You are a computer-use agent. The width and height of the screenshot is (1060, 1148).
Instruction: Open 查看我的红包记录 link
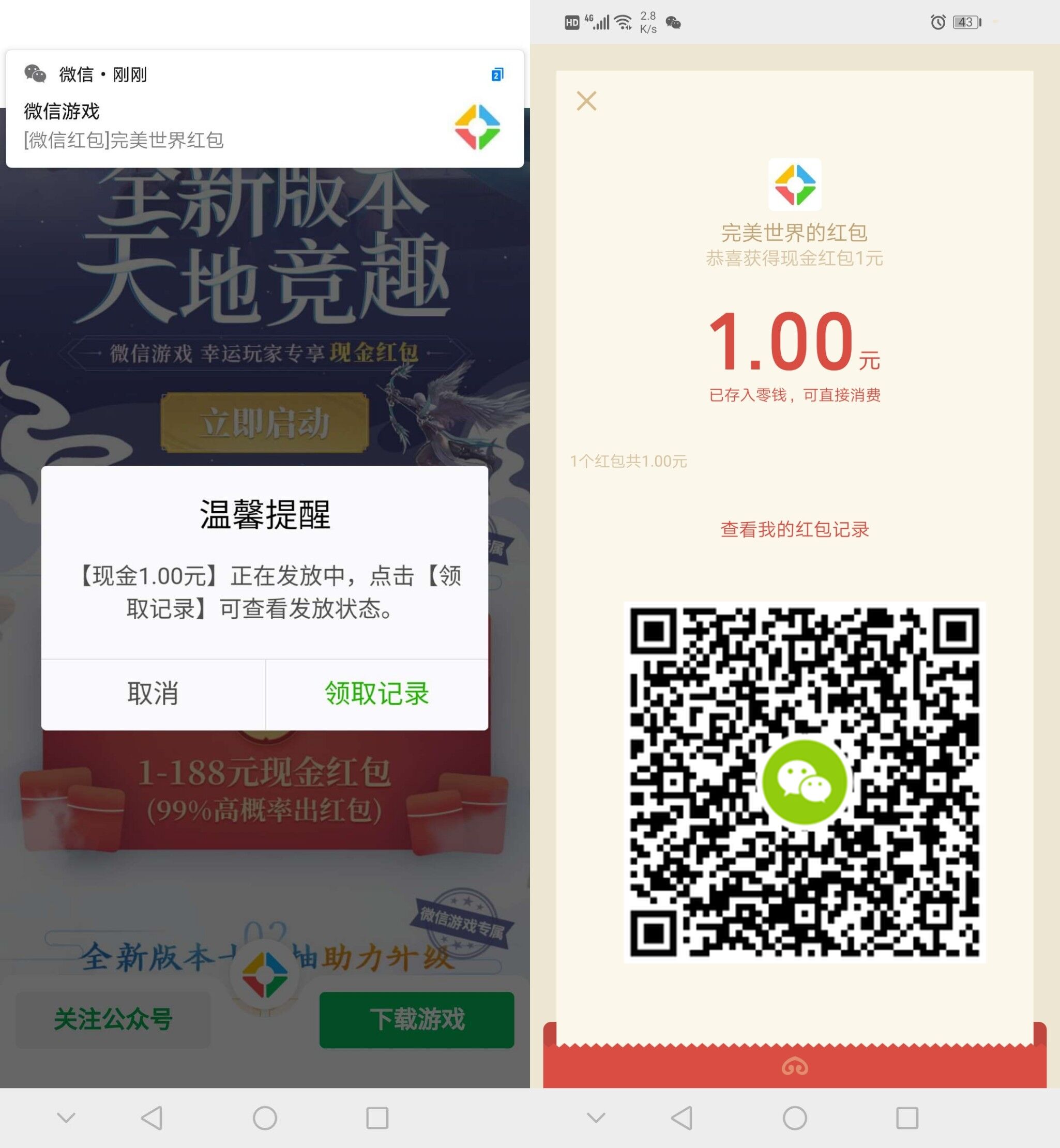click(x=794, y=529)
